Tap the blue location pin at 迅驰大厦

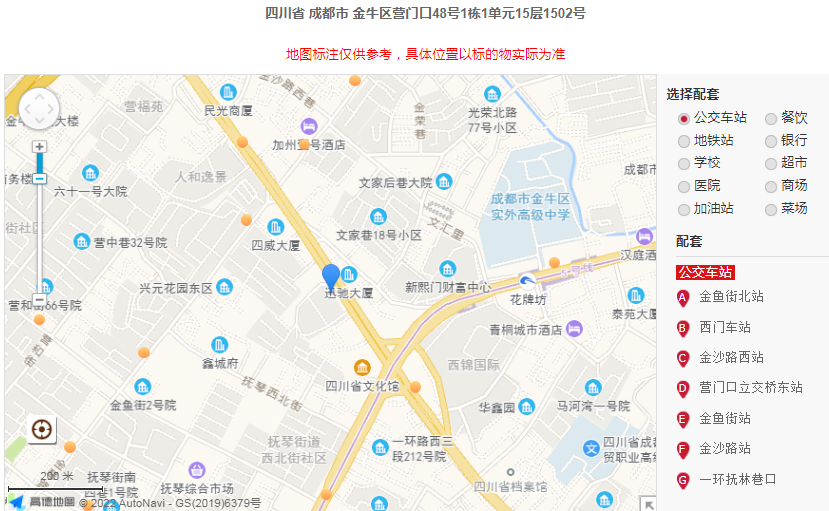click(331, 276)
